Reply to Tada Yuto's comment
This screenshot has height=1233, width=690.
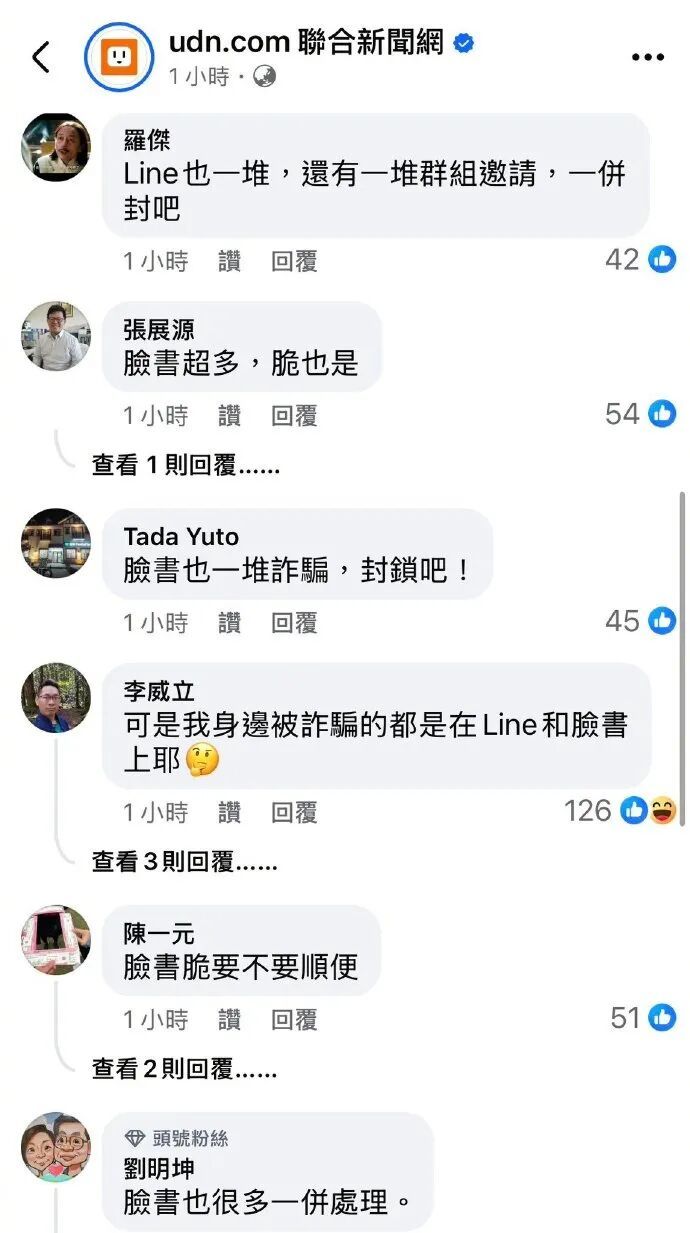294,623
